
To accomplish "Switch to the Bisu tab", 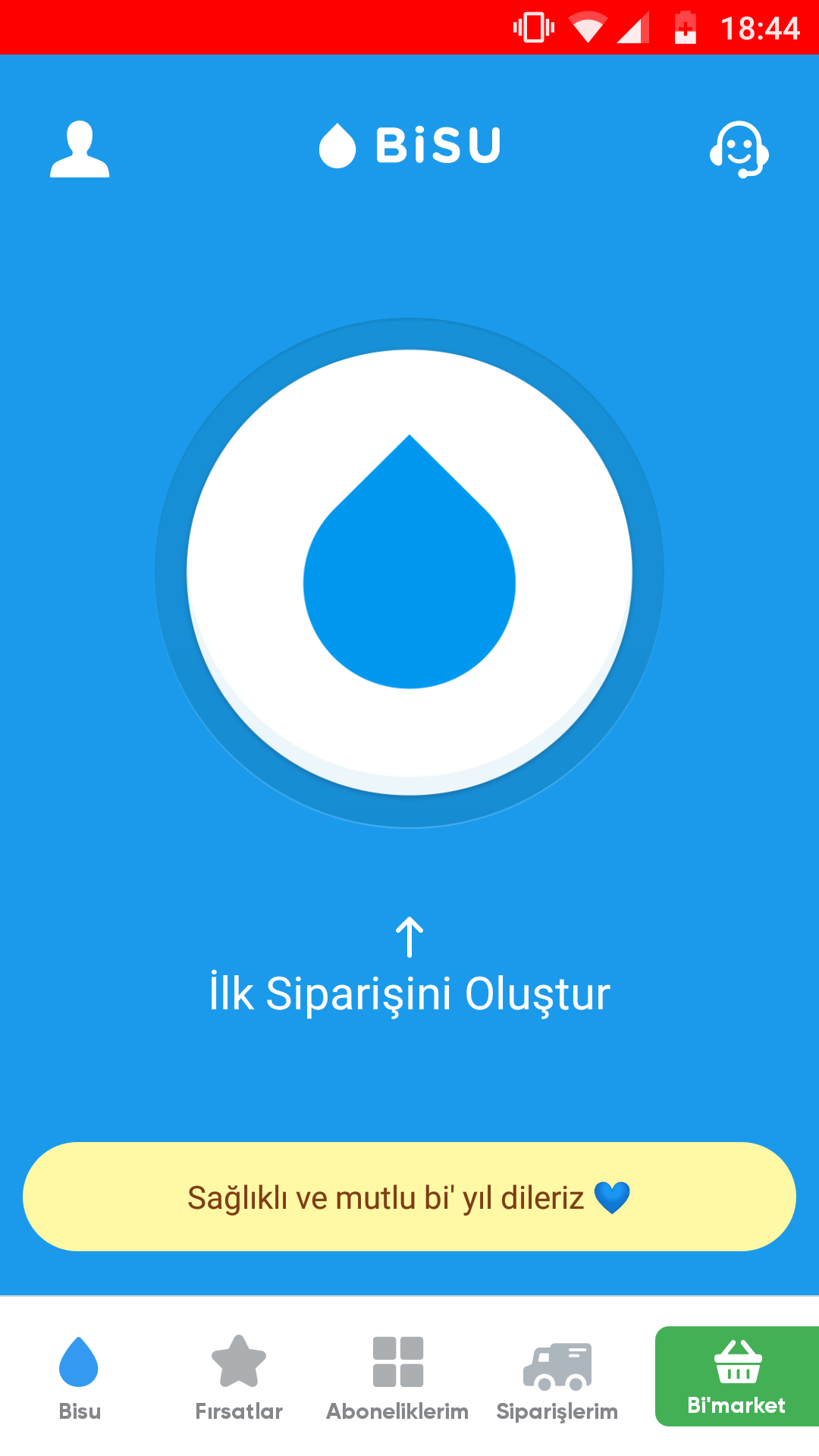I will pos(80,1376).
